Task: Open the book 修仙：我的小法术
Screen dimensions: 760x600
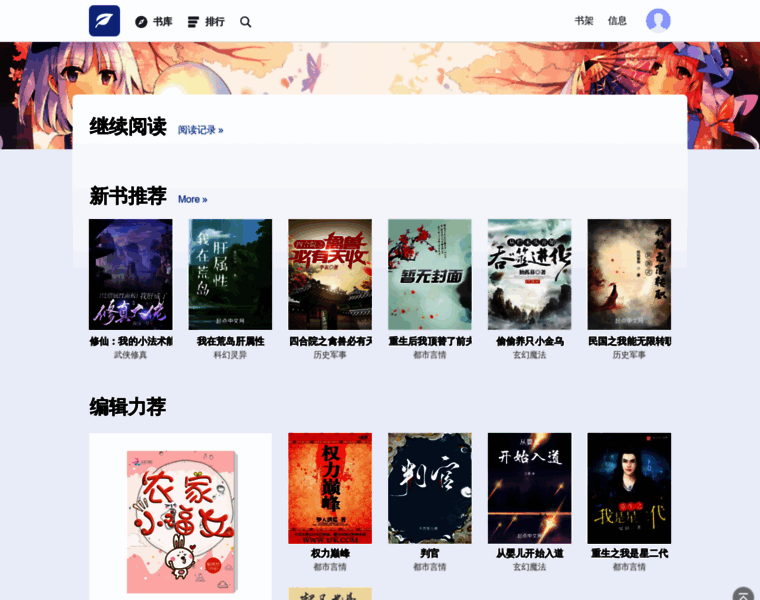Action: [130, 275]
